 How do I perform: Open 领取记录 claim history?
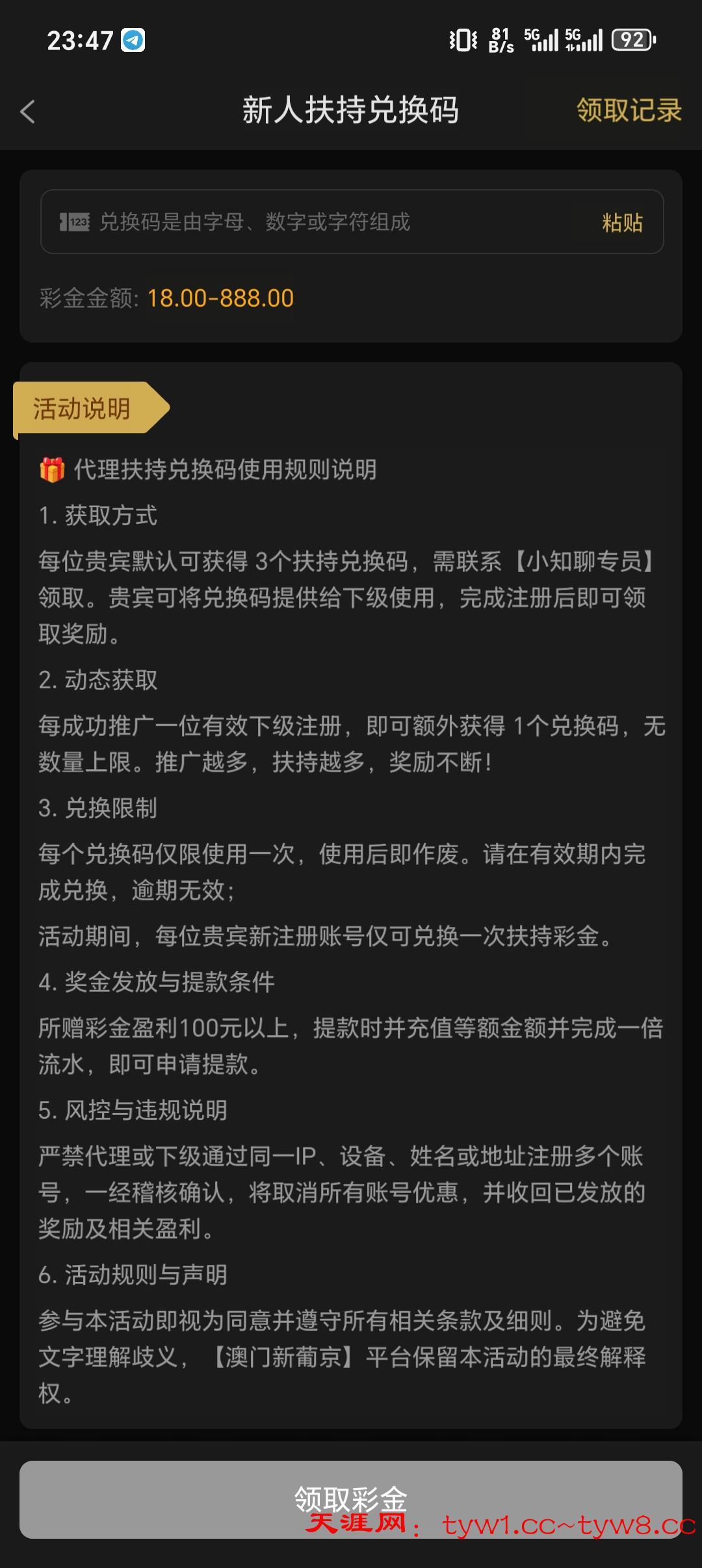coord(629,111)
